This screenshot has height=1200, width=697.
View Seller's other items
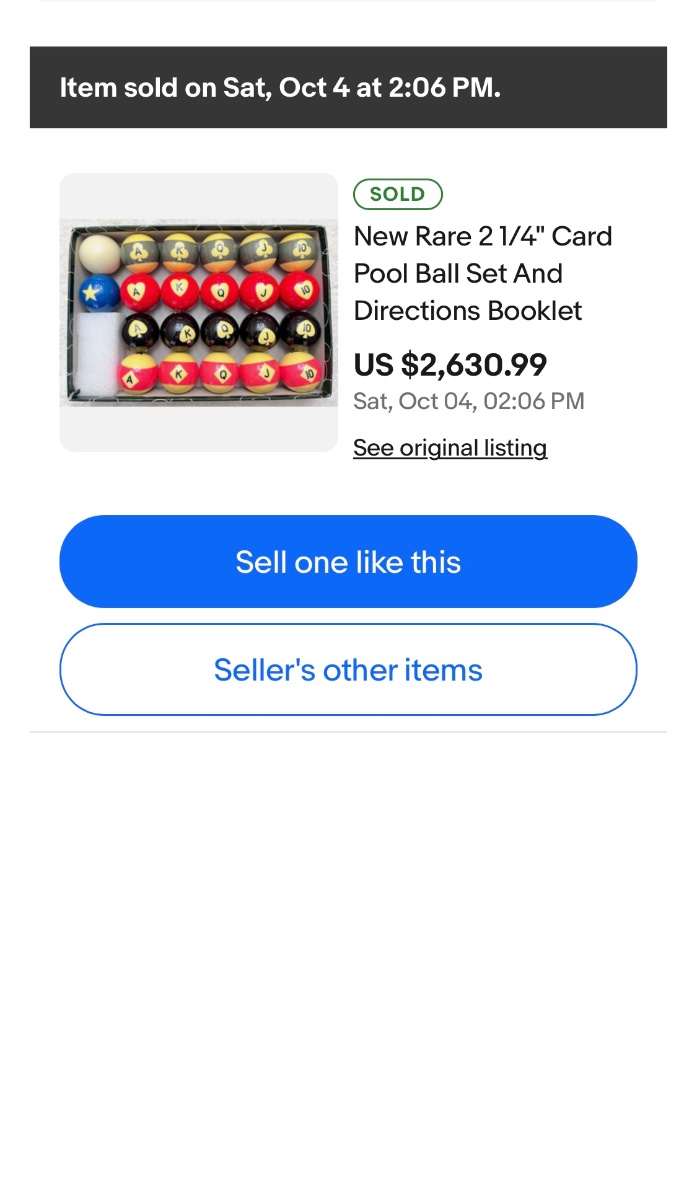click(x=348, y=670)
